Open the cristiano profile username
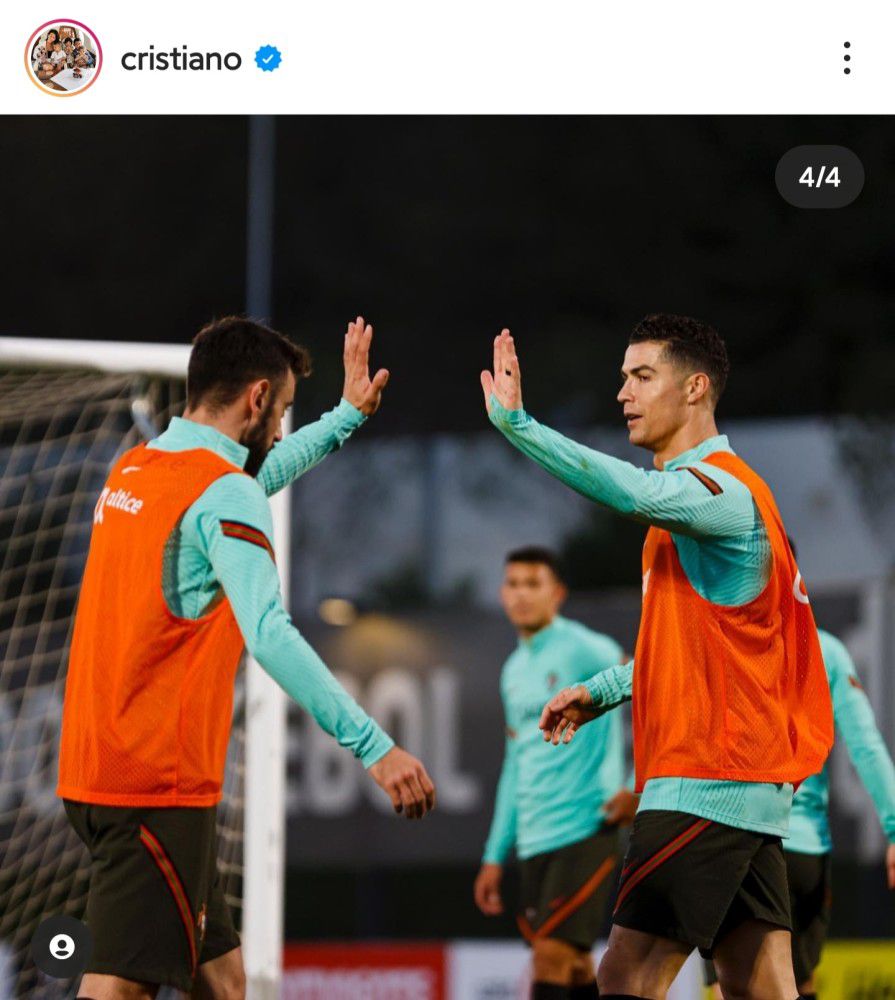Viewport: 895px width, 1000px height. pos(181,59)
